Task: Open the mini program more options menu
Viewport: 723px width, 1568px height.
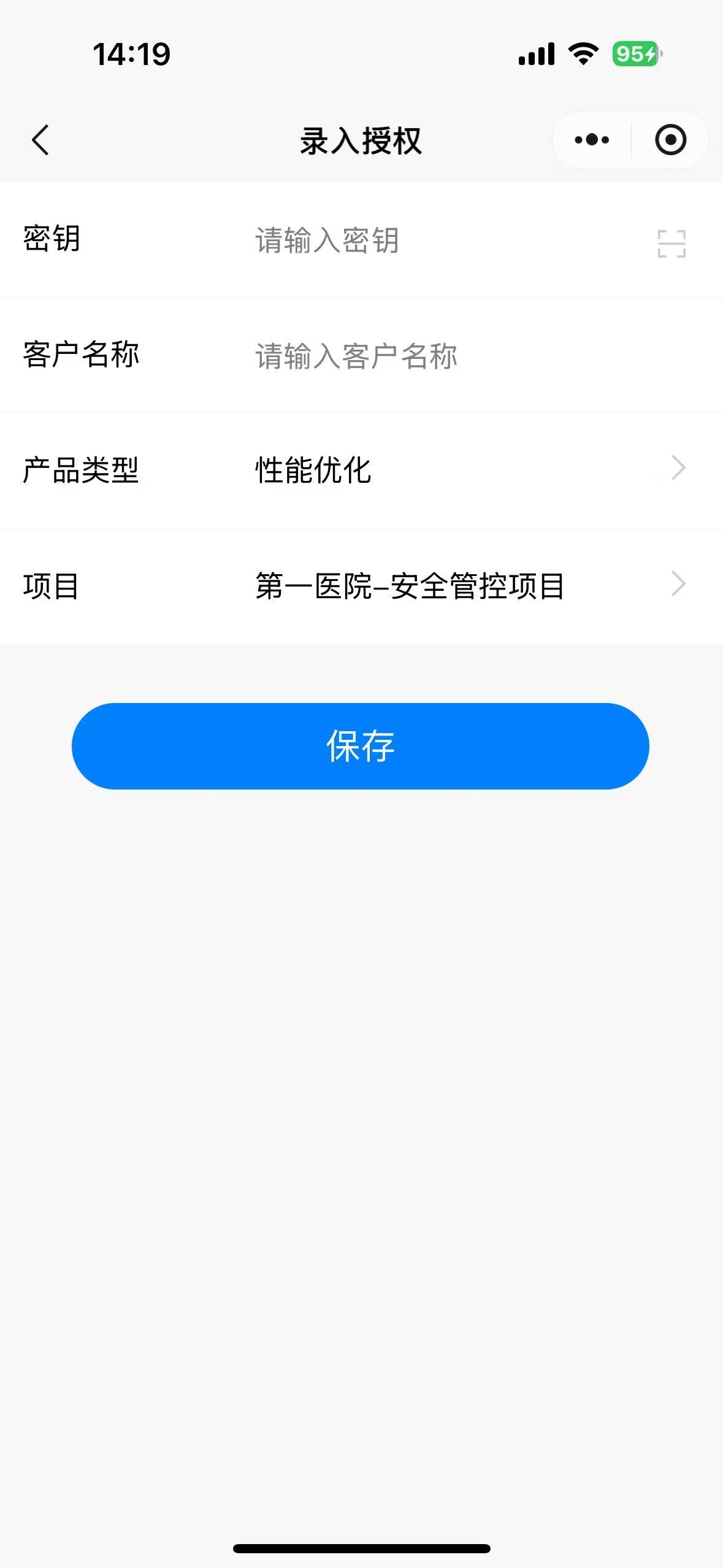Action: click(592, 140)
